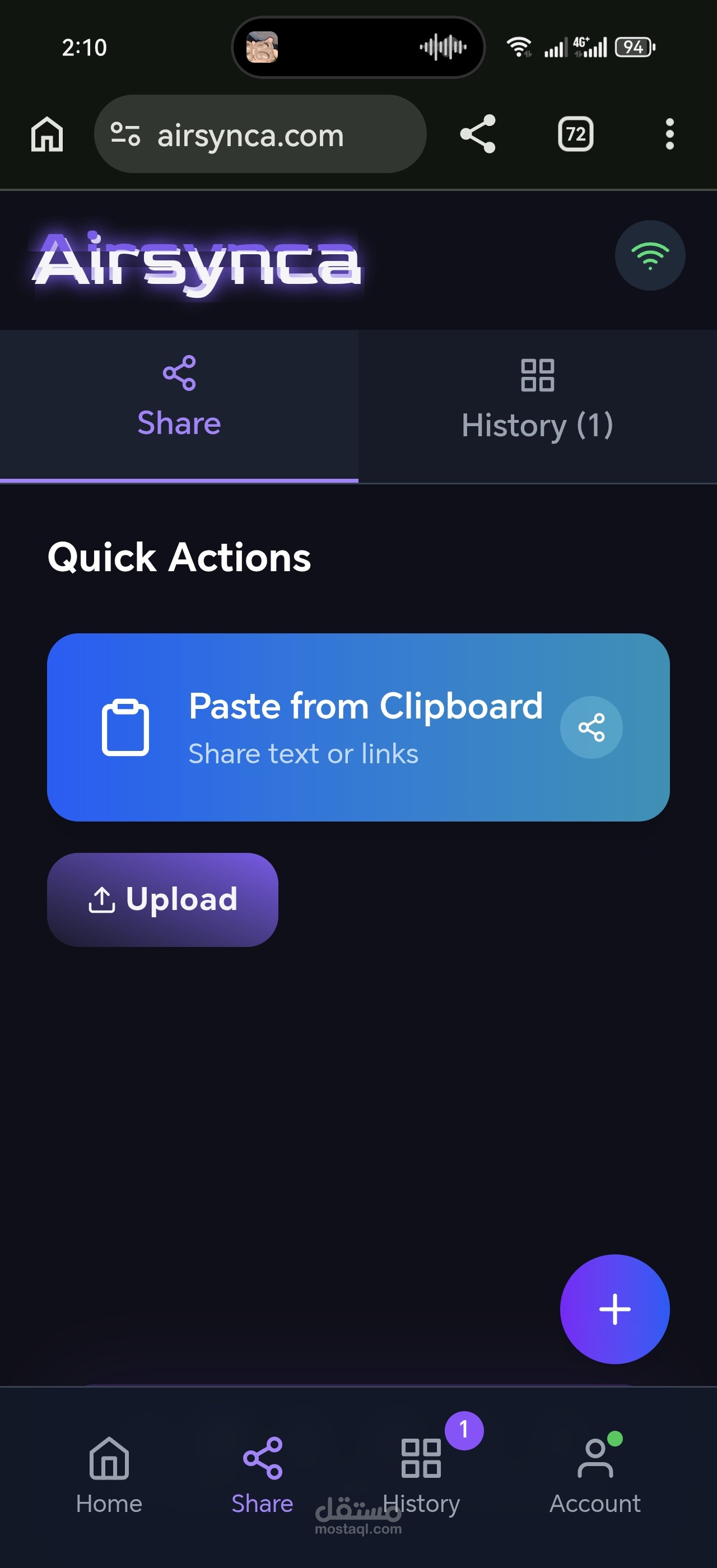Tap the airsynca.com address bar
Viewport: 717px width, 1568px height.
(260, 134)
